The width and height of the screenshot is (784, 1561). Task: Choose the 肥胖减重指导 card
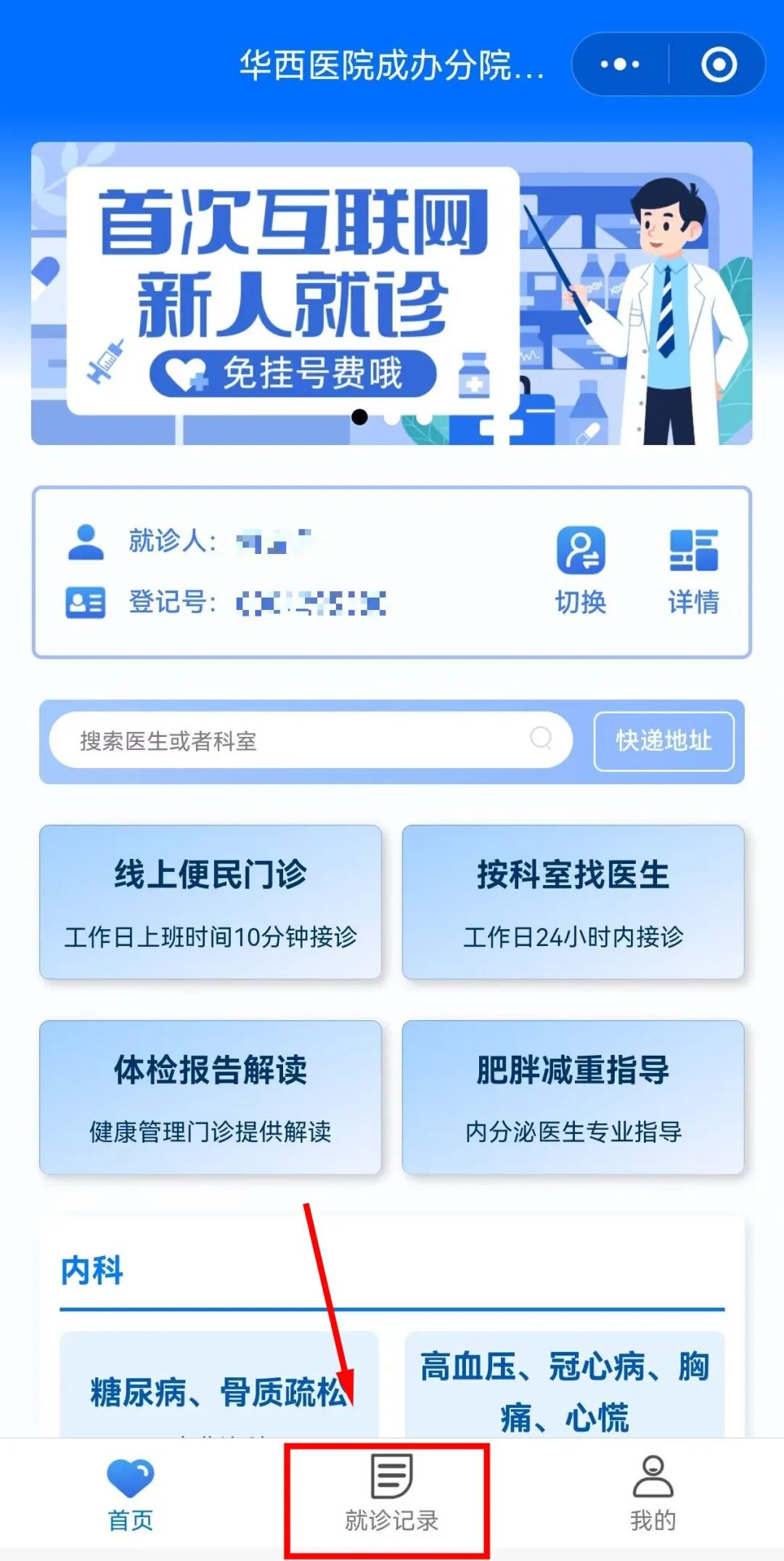pos(573,1097)
